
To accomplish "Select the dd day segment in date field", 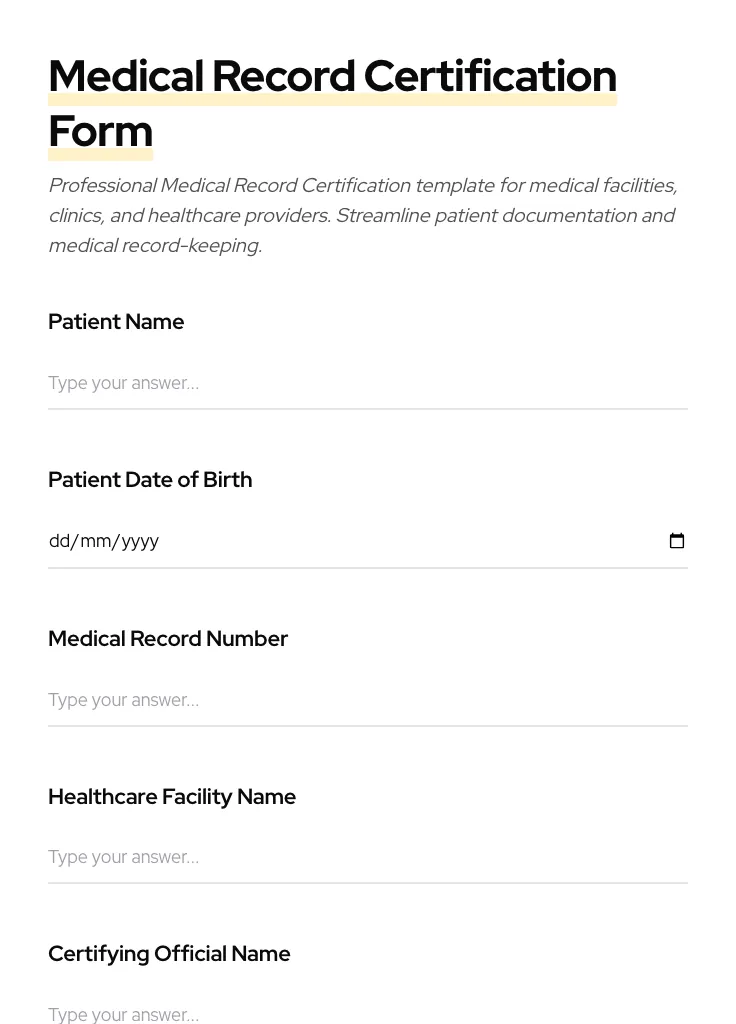I will [62, 541].
